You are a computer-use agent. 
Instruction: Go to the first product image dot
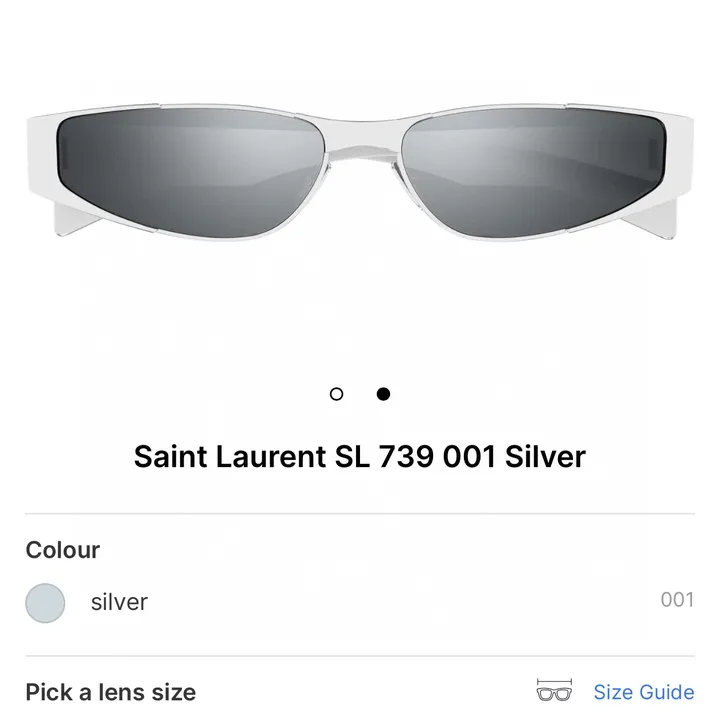pyautogui.click(x=336, y=394)
